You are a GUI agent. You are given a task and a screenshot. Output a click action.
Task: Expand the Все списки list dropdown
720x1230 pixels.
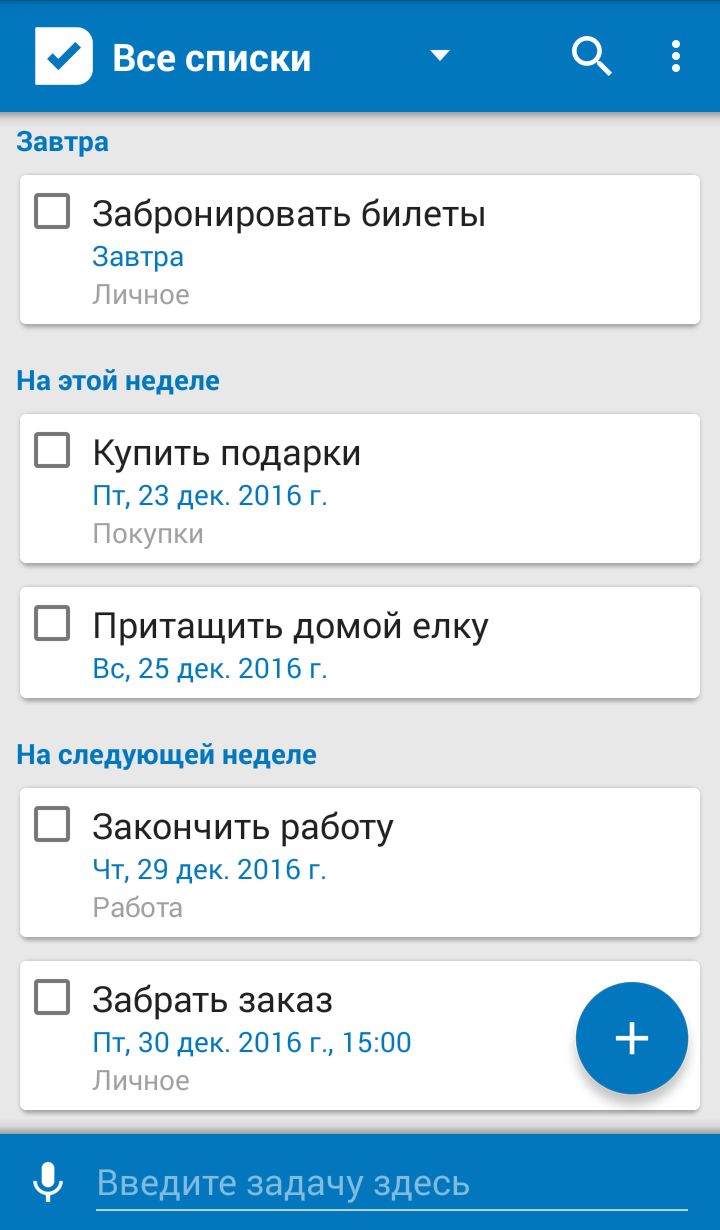pyautogui.click(x=440, y=56)
